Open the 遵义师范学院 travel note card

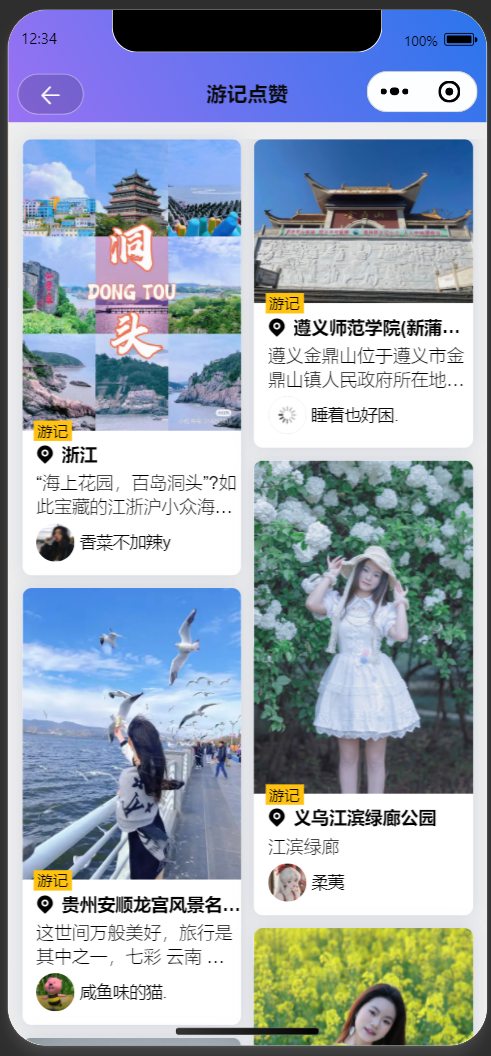click(x=364, y=293)
